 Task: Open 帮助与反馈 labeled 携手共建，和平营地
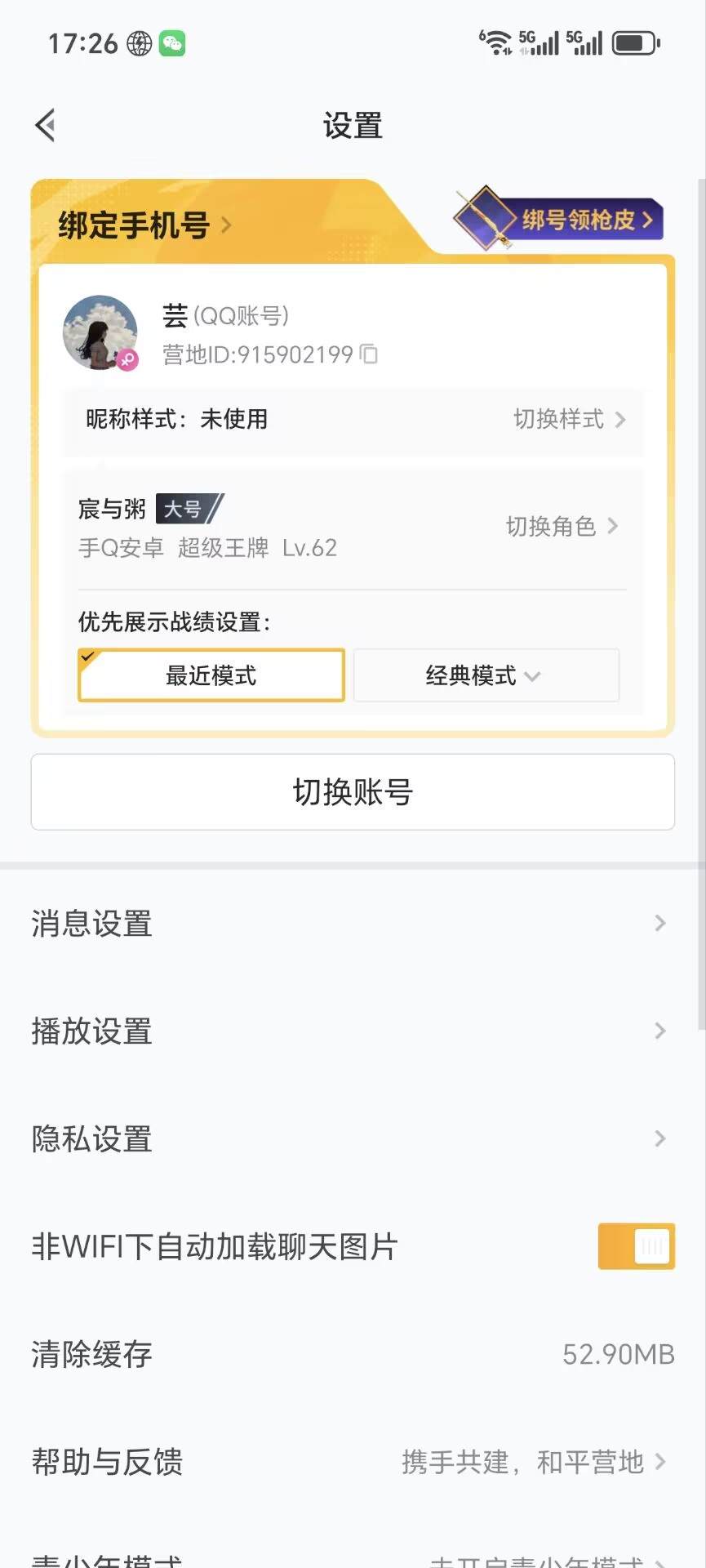[x=106, y=1462]
